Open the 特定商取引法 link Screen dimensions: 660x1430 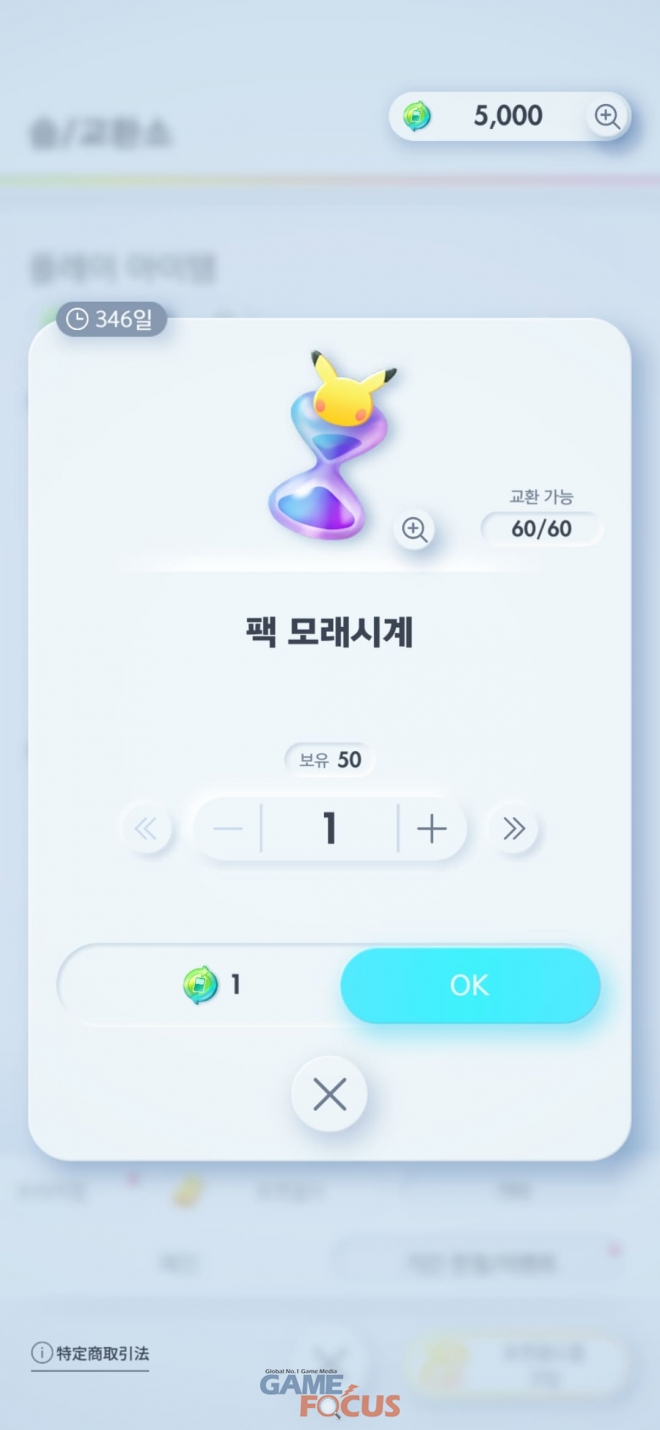coord(91,1354)
